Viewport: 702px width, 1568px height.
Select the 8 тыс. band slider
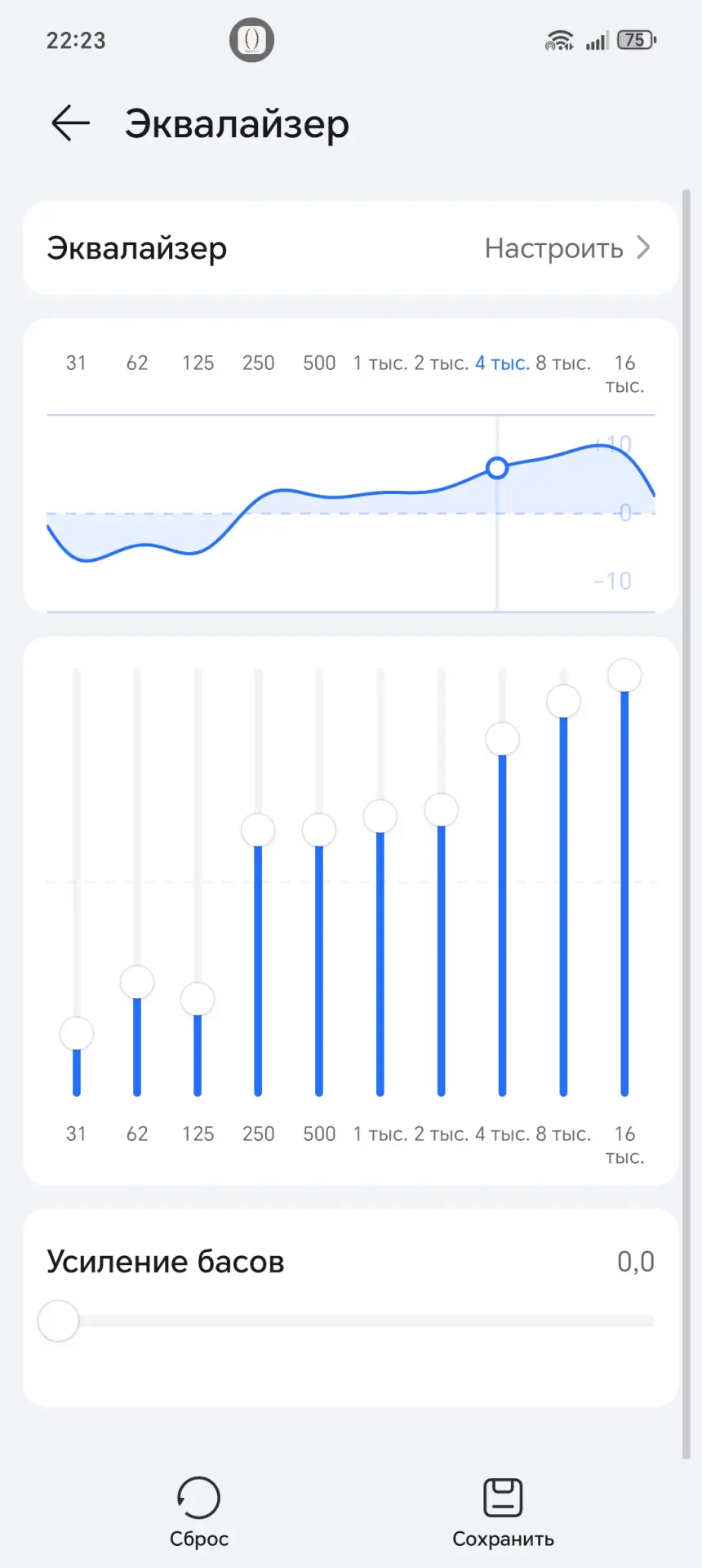pyautogui.click(x=563, y=702)
